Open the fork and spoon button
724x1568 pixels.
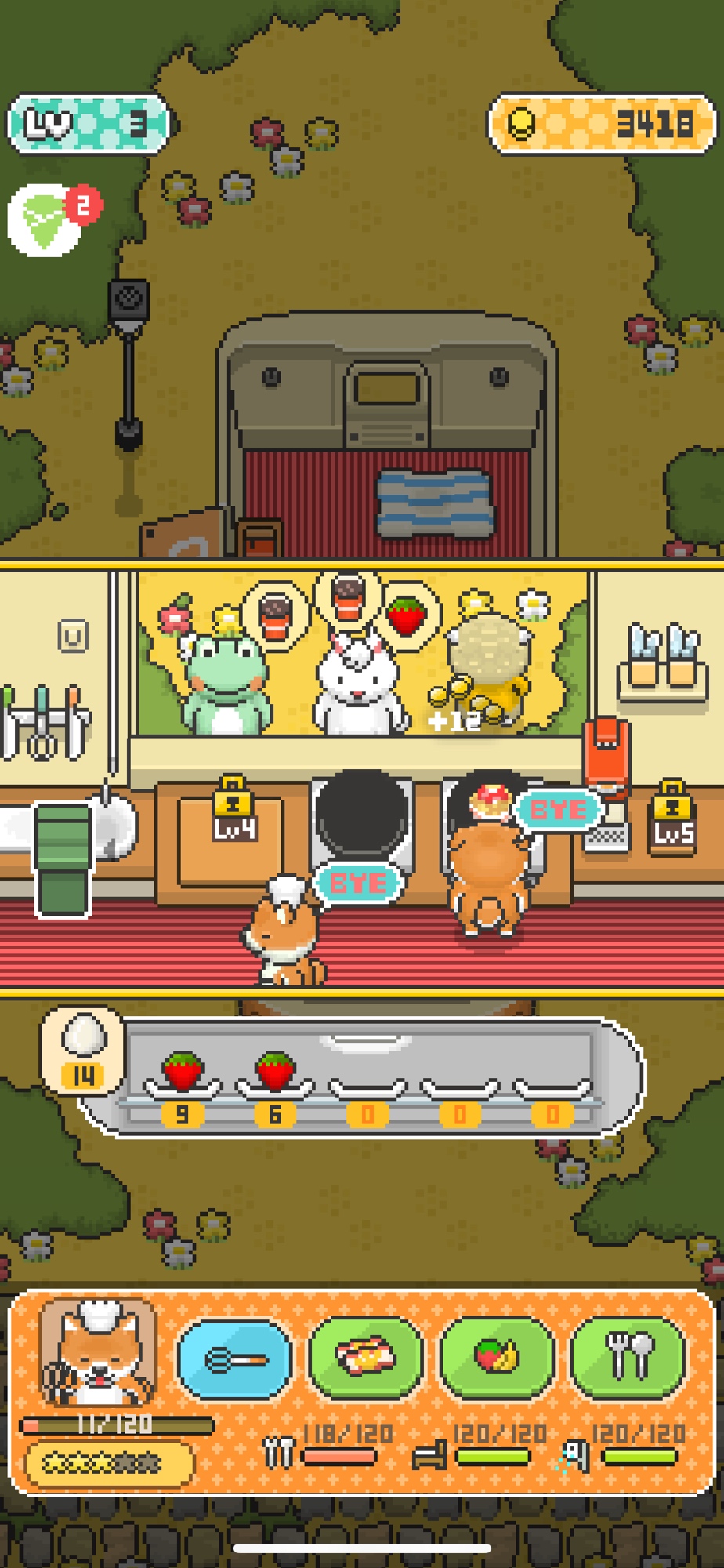pos(628,1358)
